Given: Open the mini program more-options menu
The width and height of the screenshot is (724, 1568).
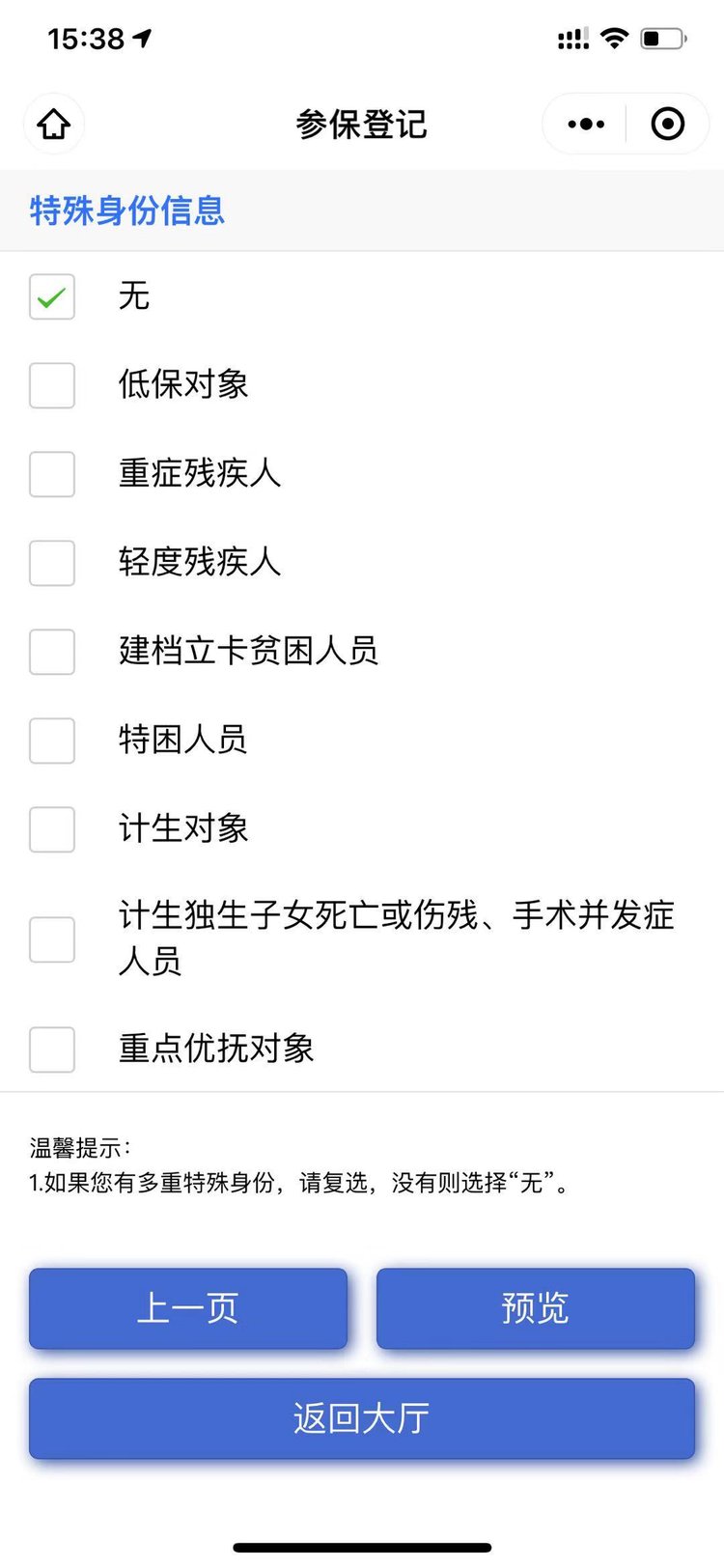Looking at the screenshot, I should (x=586, y=124).
